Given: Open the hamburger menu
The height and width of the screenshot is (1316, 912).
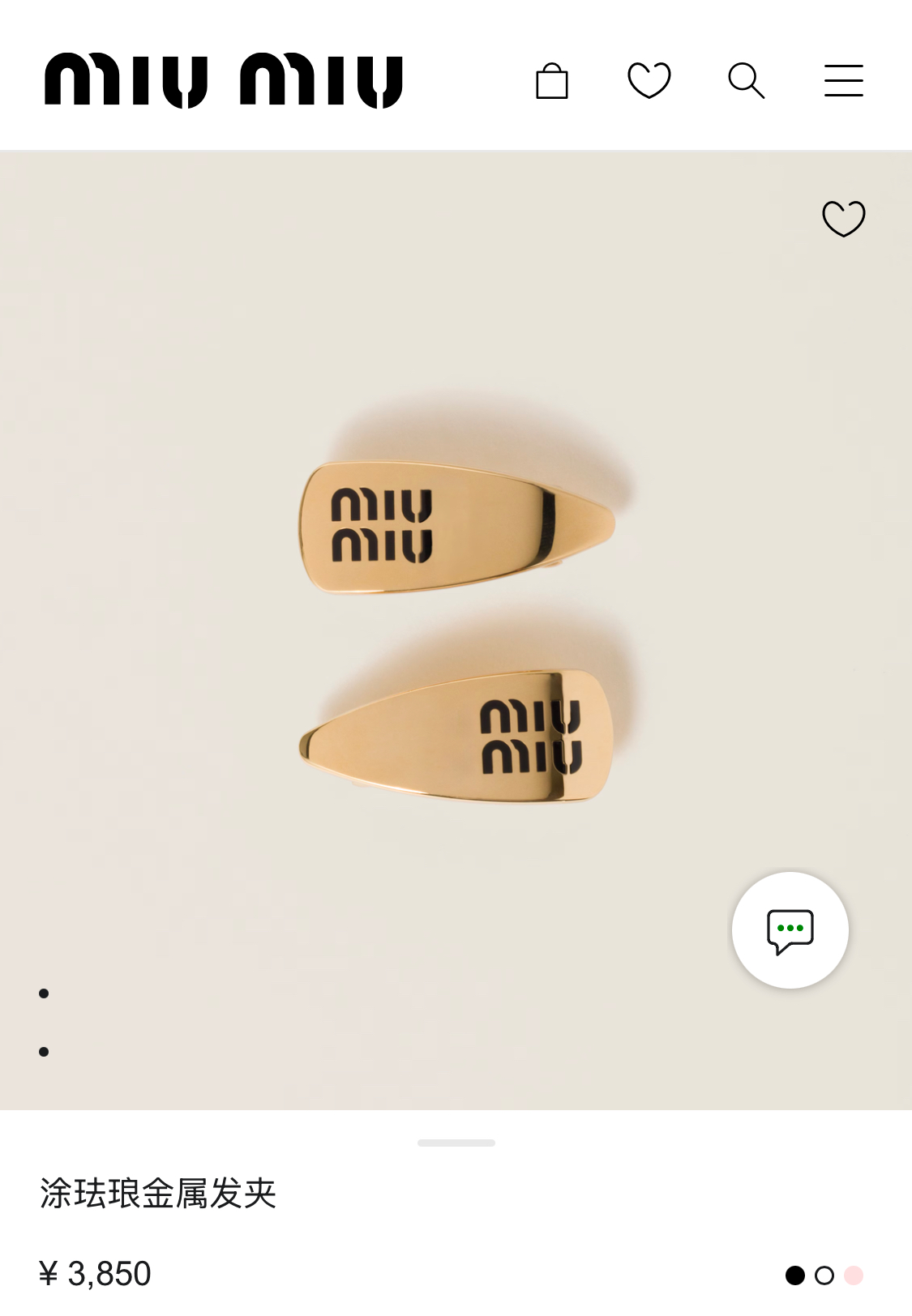Looking at the screenshot, I should [x=843, y=81].
